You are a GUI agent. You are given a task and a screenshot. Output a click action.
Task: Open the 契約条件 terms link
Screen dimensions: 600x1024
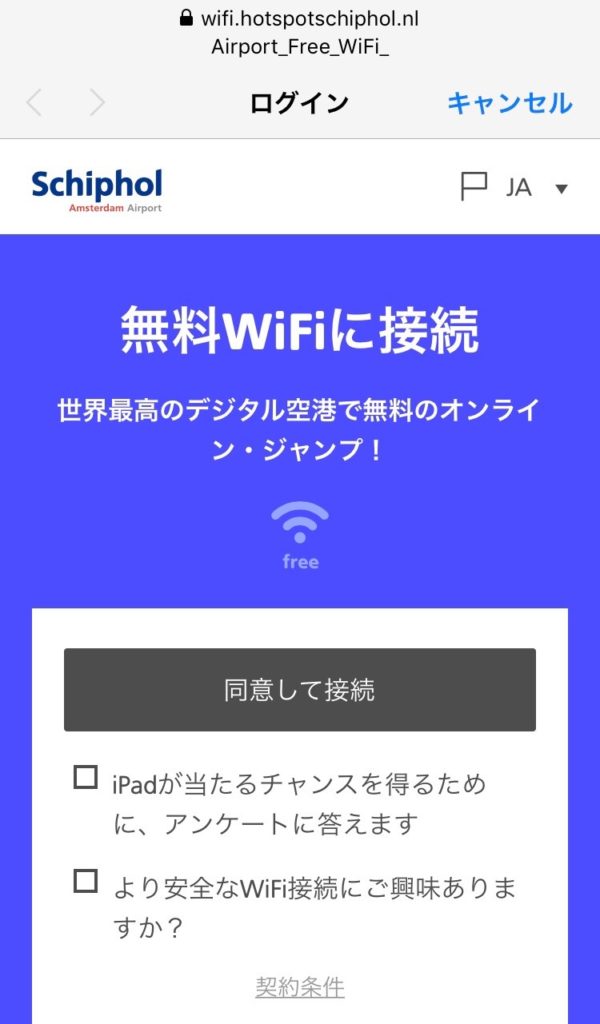coord(300,987)
